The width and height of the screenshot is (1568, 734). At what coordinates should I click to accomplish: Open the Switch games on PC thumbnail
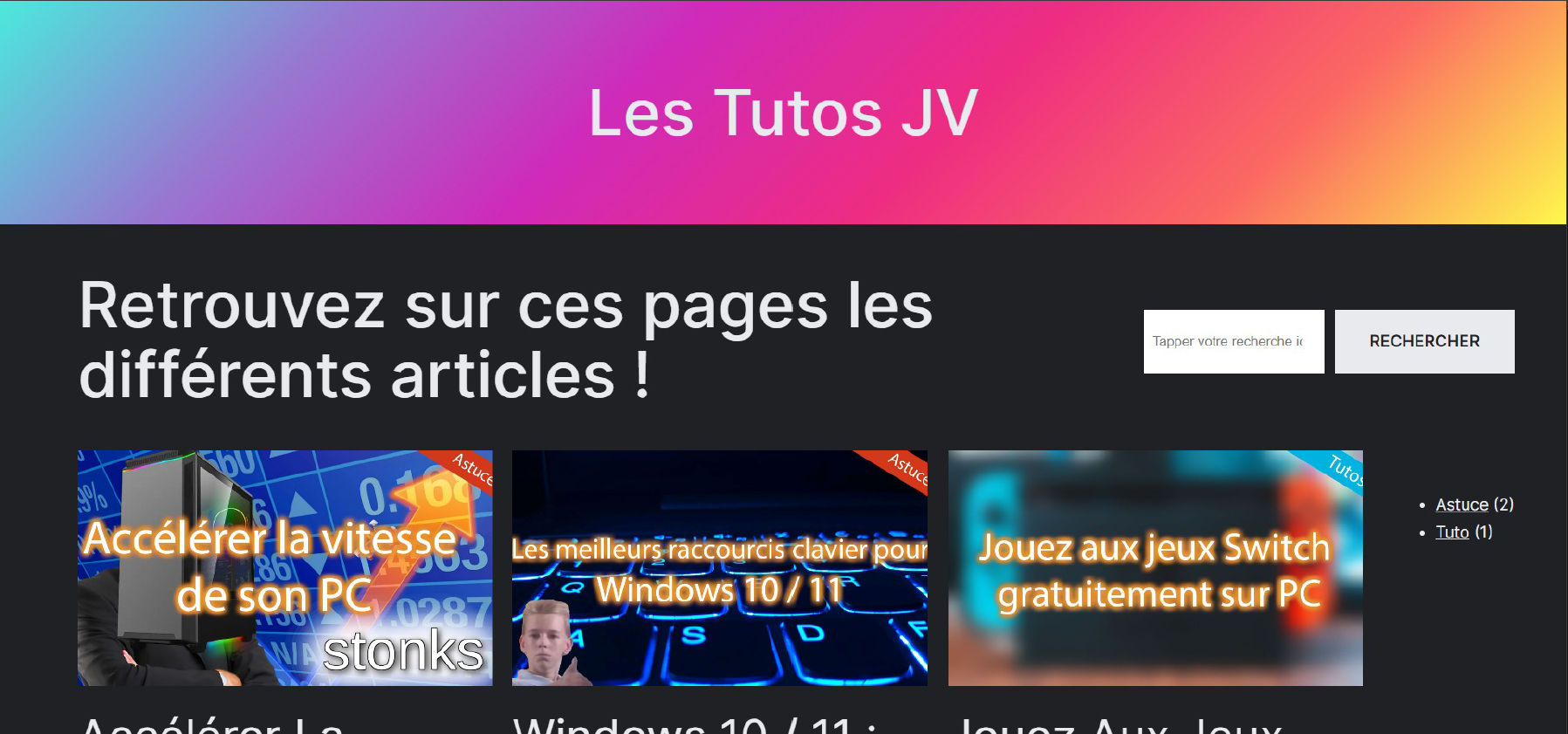[1155, 567]
